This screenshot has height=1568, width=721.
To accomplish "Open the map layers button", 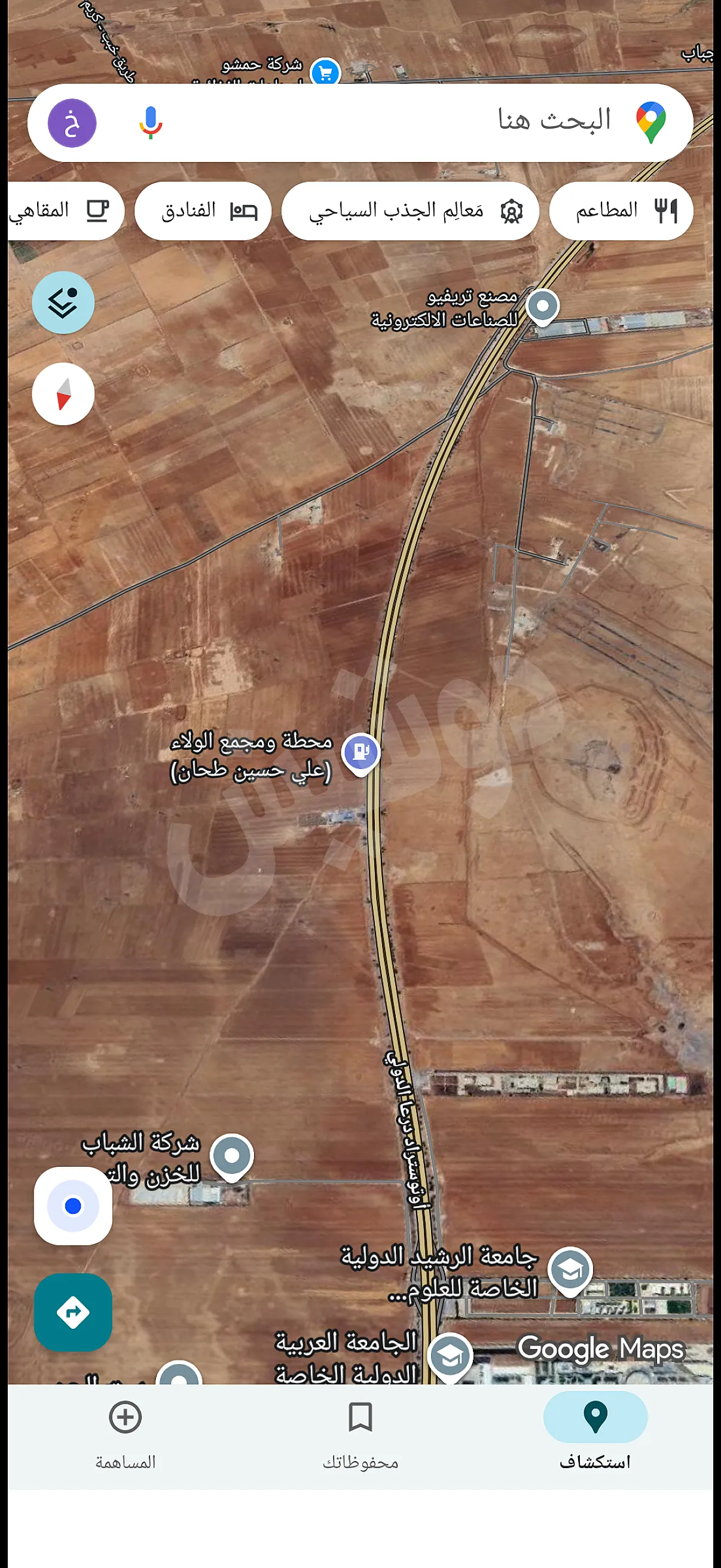I will tap(63, 303).
